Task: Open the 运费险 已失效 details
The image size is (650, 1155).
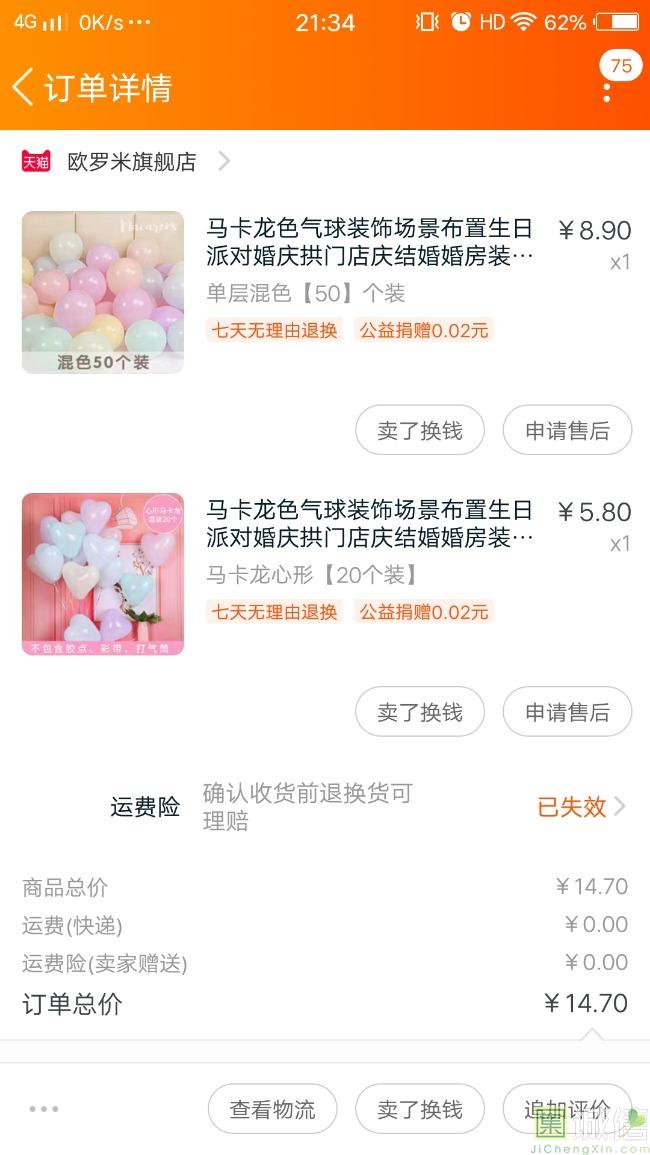Action: pos(580,807)
